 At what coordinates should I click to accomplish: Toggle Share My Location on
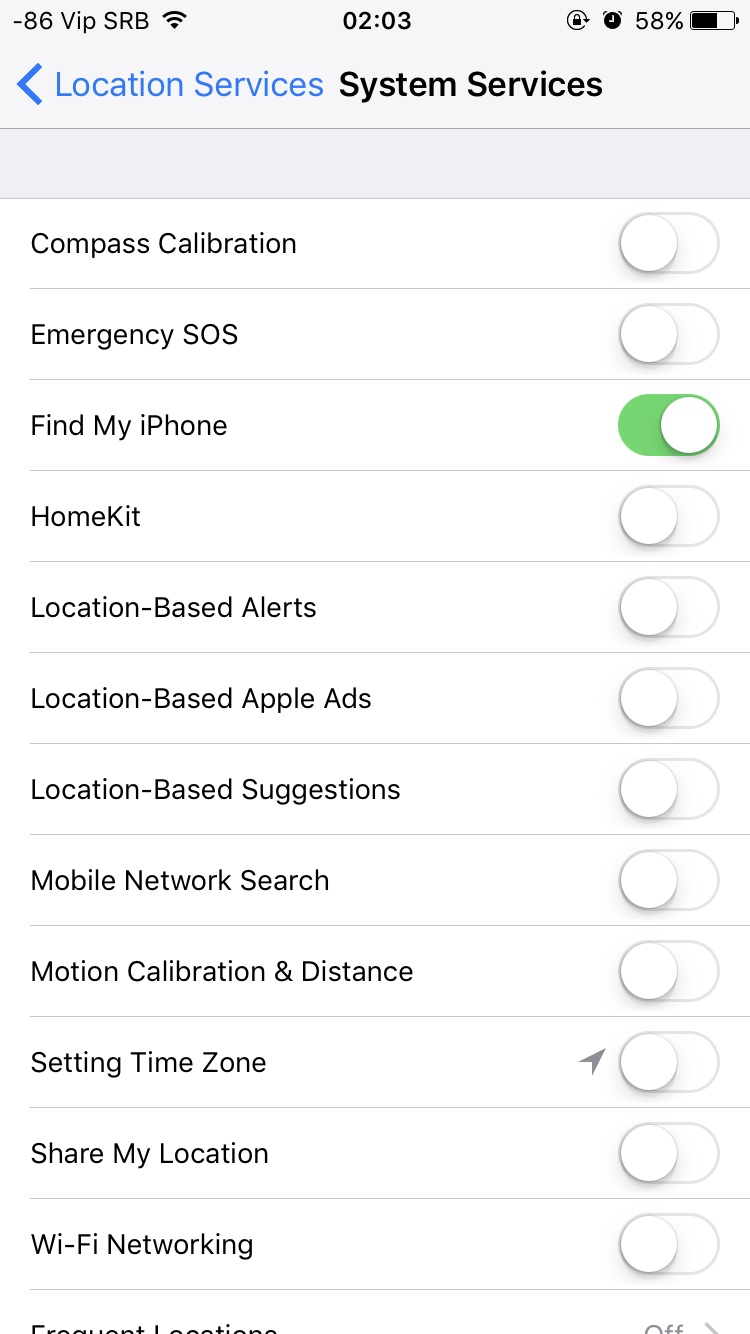[668, 1153]
